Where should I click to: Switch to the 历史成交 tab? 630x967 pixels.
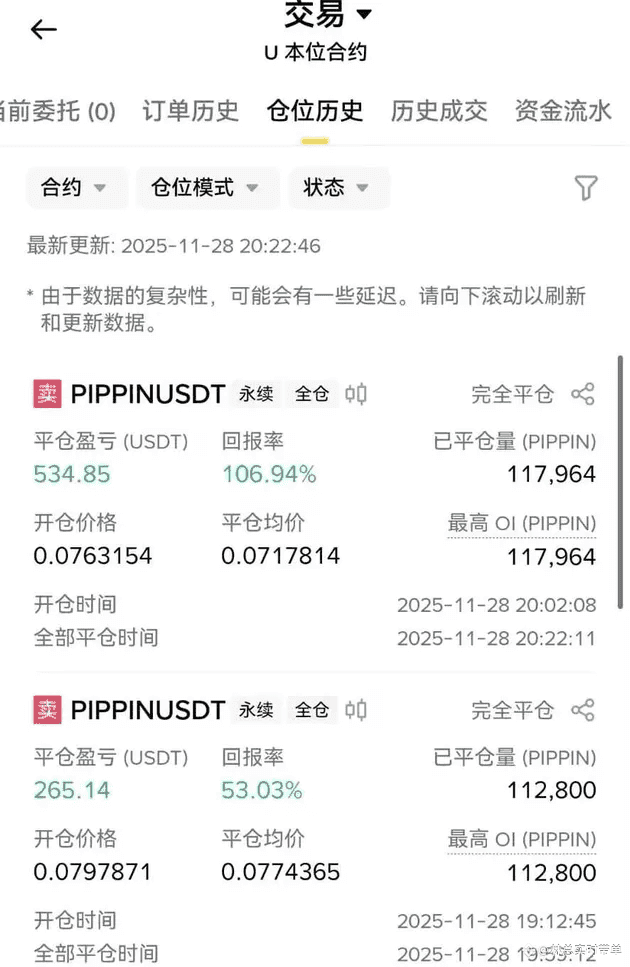pos(439,111)
